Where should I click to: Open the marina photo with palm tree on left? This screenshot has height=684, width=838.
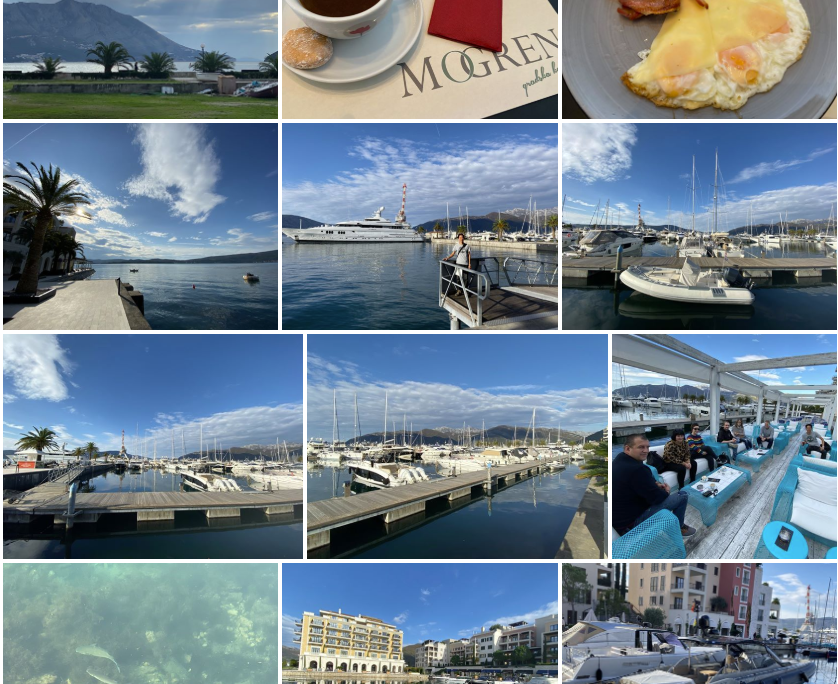click(x=152, y=446)
